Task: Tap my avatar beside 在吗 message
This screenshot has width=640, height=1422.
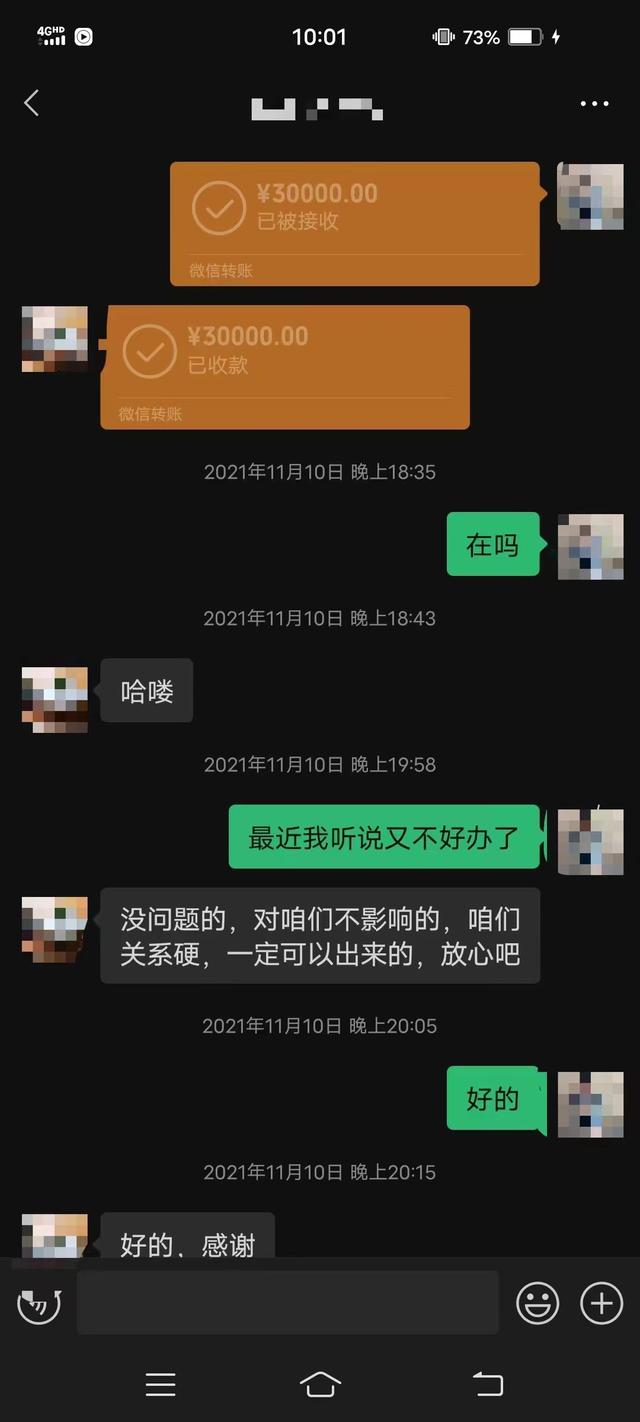Action: 590,546
